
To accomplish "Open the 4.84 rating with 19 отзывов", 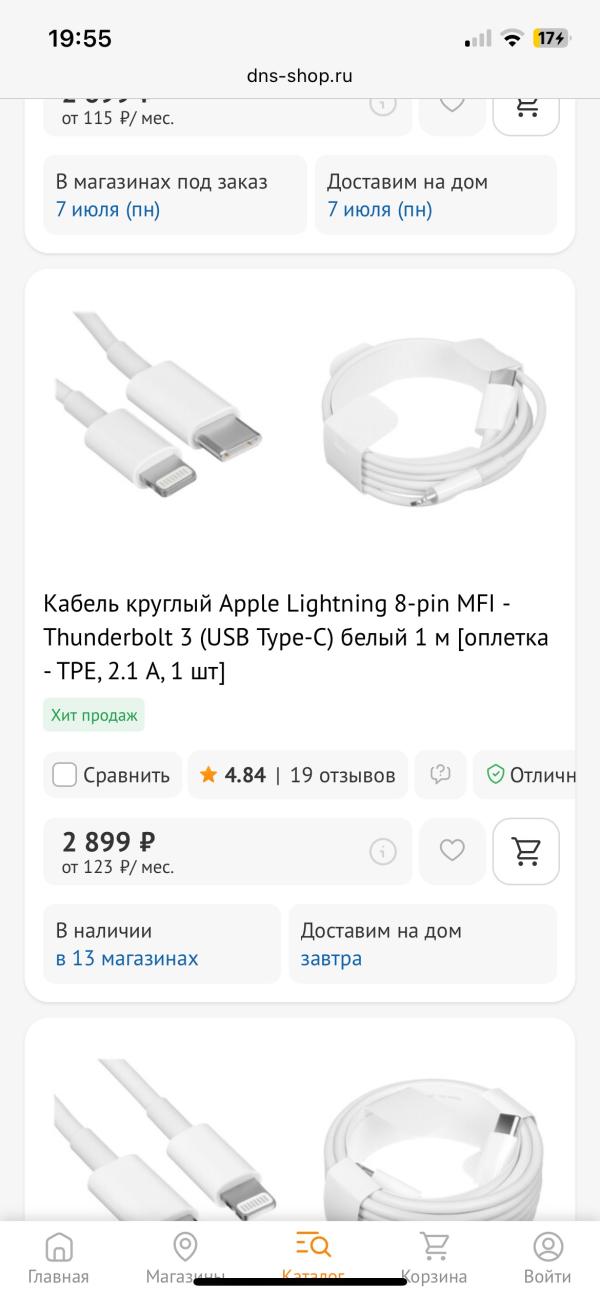I will (297, 775).
